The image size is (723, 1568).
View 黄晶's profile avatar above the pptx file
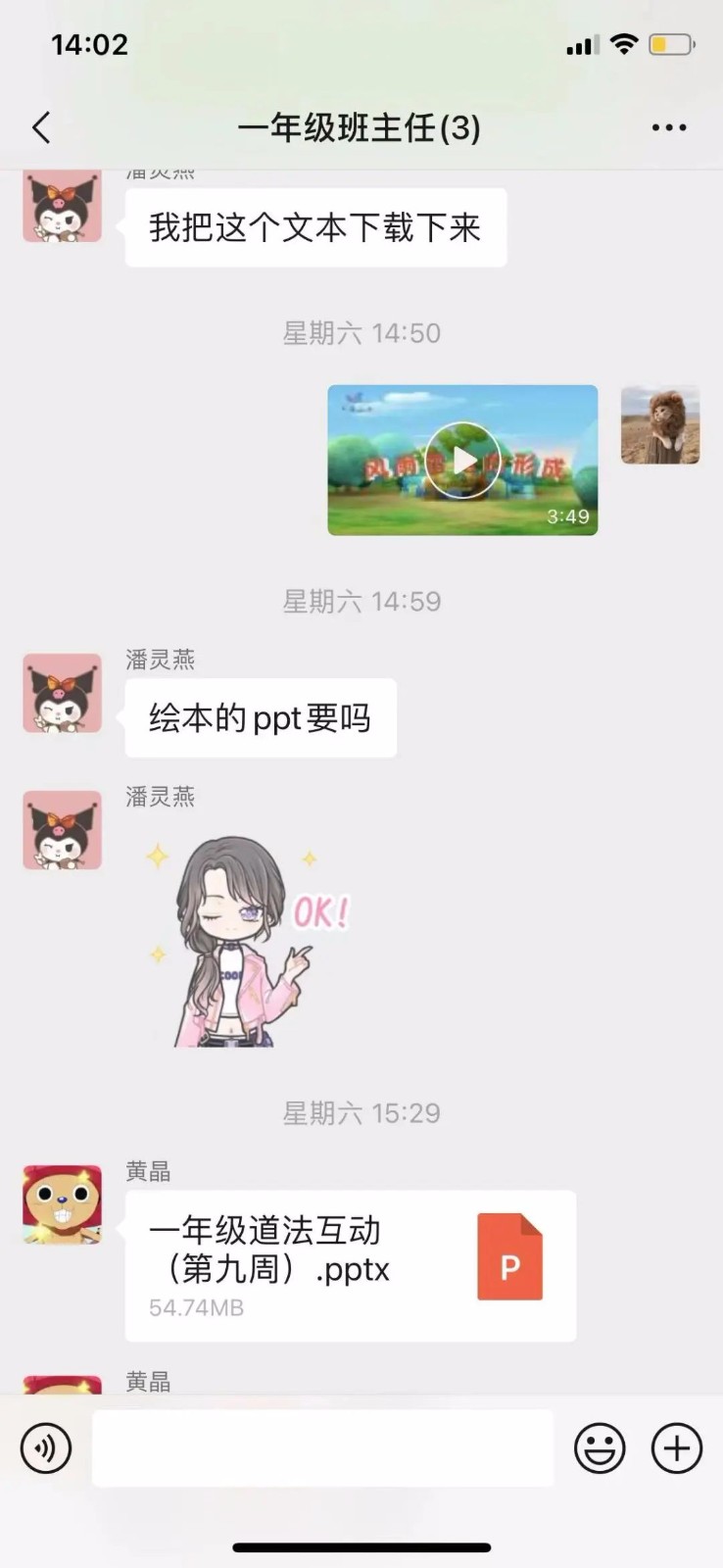63,1204
